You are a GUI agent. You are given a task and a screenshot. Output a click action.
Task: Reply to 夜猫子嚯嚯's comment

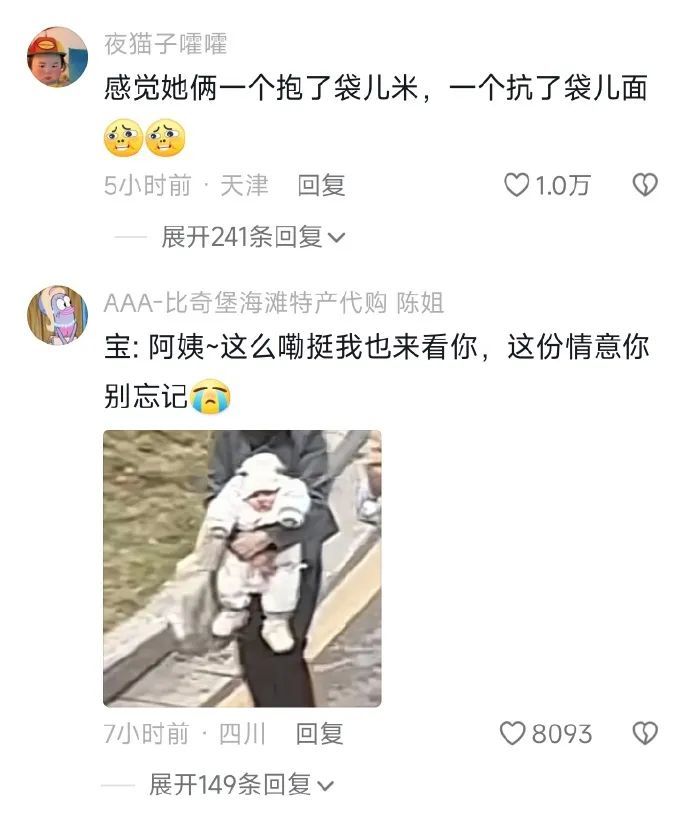pyautogui.click(x=321, y=186)
